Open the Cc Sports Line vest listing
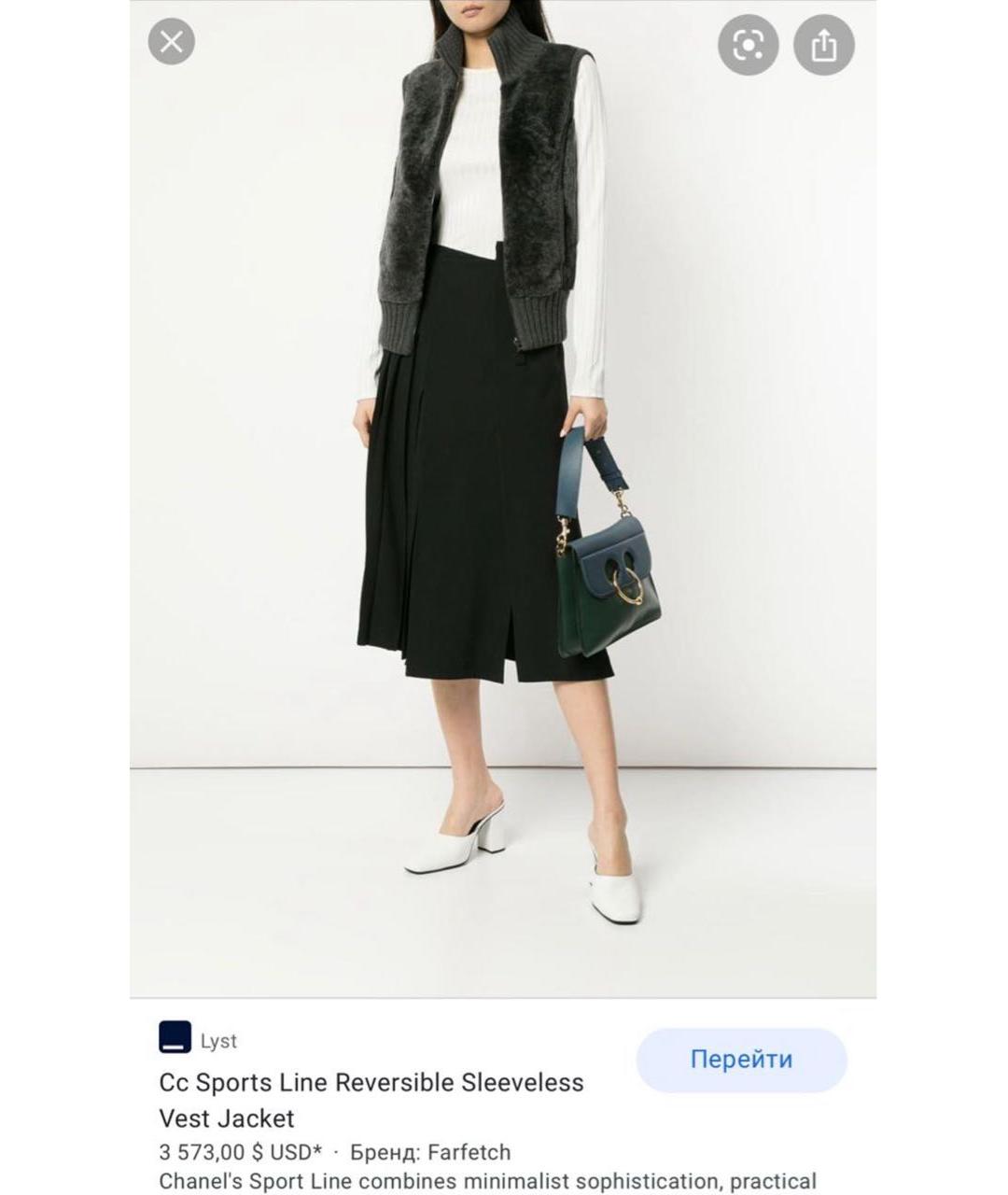 pos(371,1100)
